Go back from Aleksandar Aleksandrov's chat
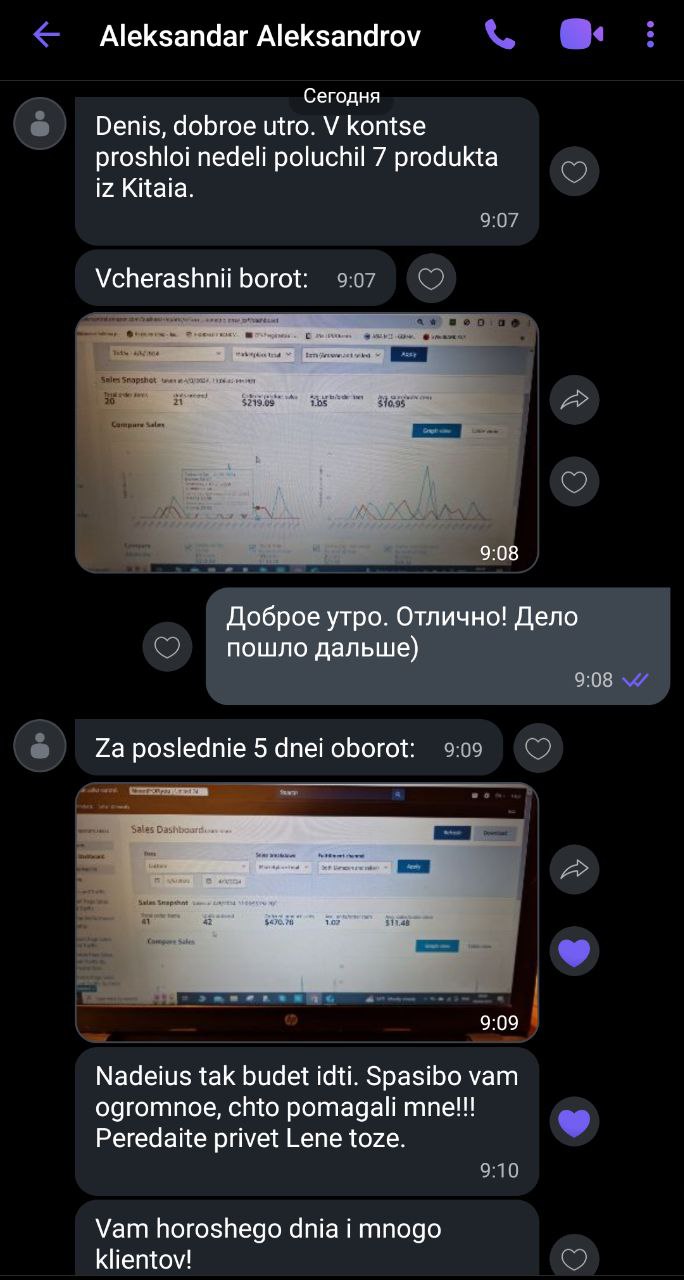Screen dimensions: 684x1280 46,36
